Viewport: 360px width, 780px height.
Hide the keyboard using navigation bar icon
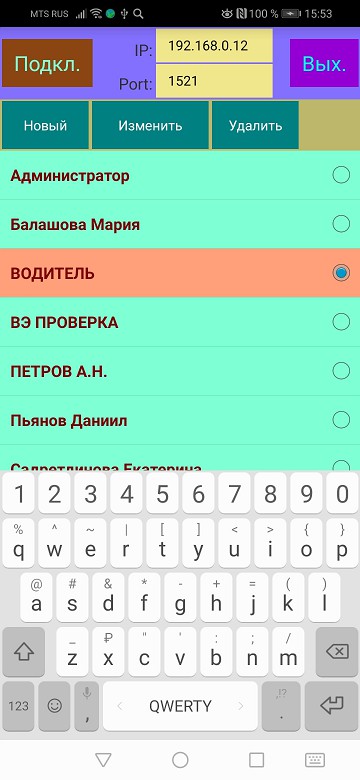(x=315, y=760)
